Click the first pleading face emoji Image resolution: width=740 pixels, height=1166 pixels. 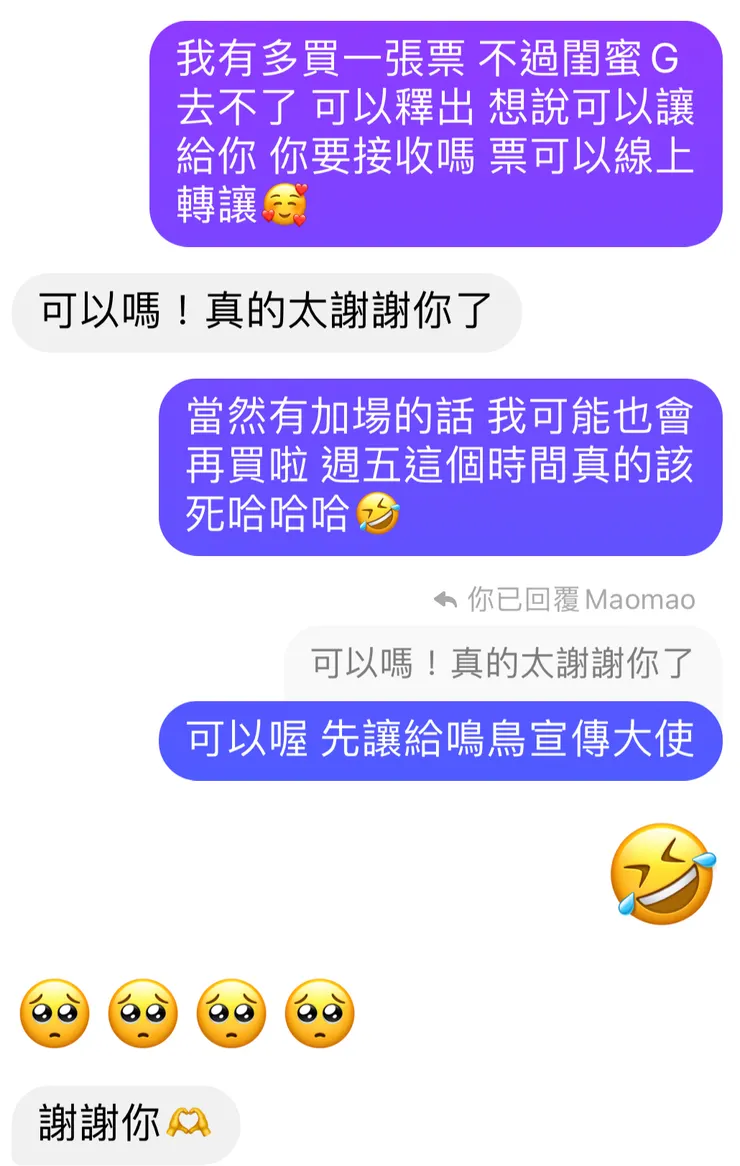(55, 1014)
